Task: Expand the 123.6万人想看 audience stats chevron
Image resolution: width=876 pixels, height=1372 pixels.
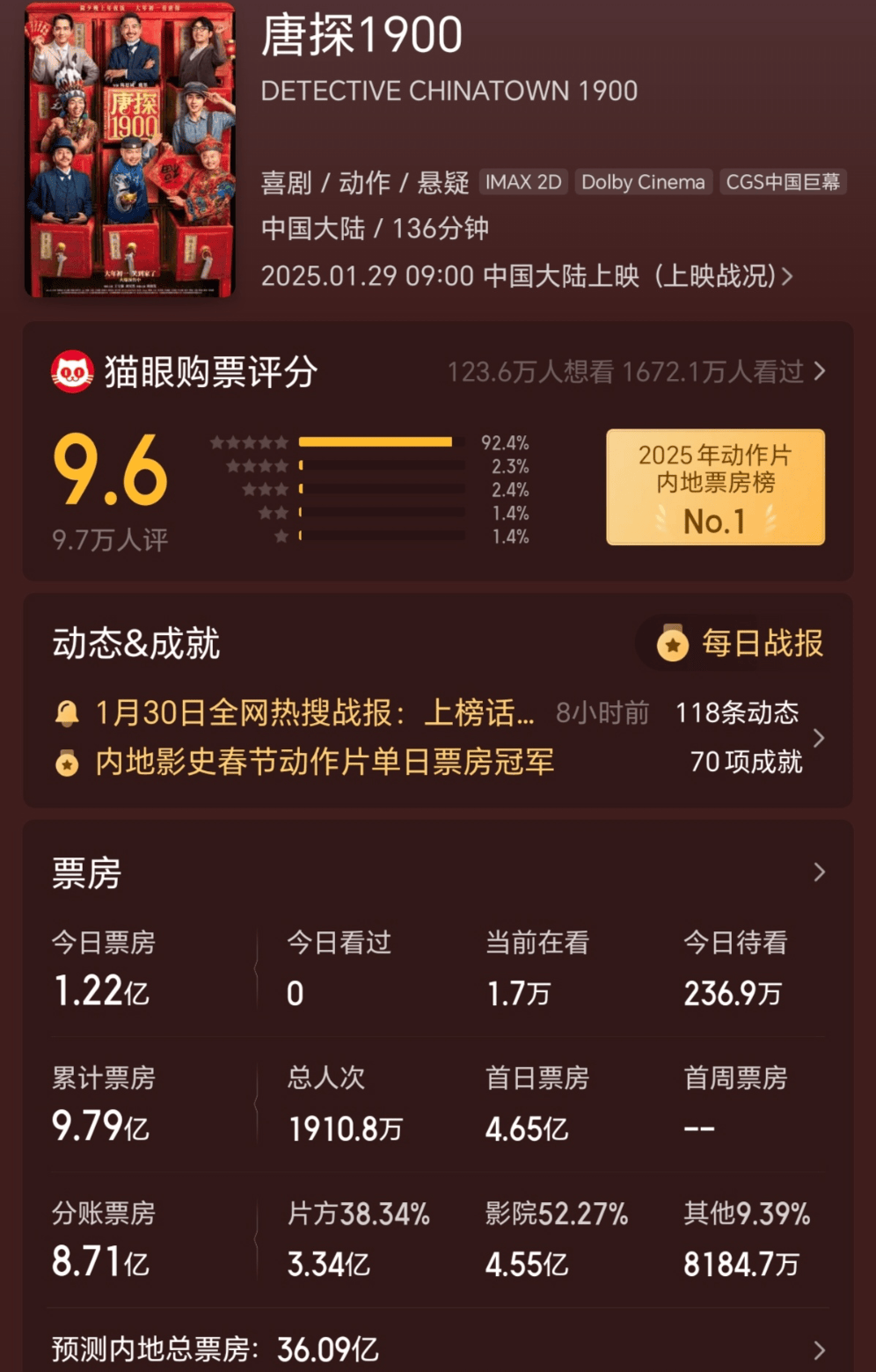Action: pos(820,371)
